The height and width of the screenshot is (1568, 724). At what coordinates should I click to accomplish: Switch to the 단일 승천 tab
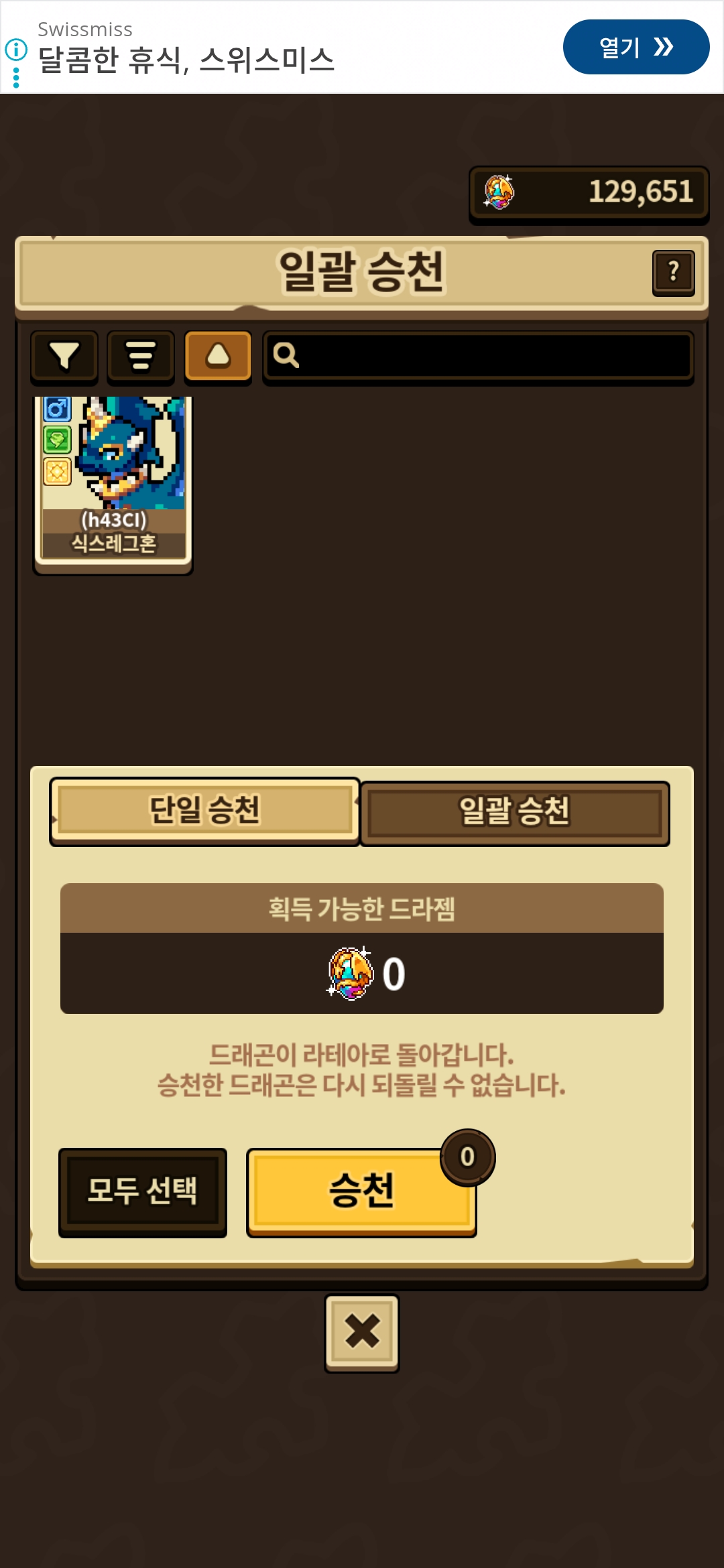[x=204, y=810]
